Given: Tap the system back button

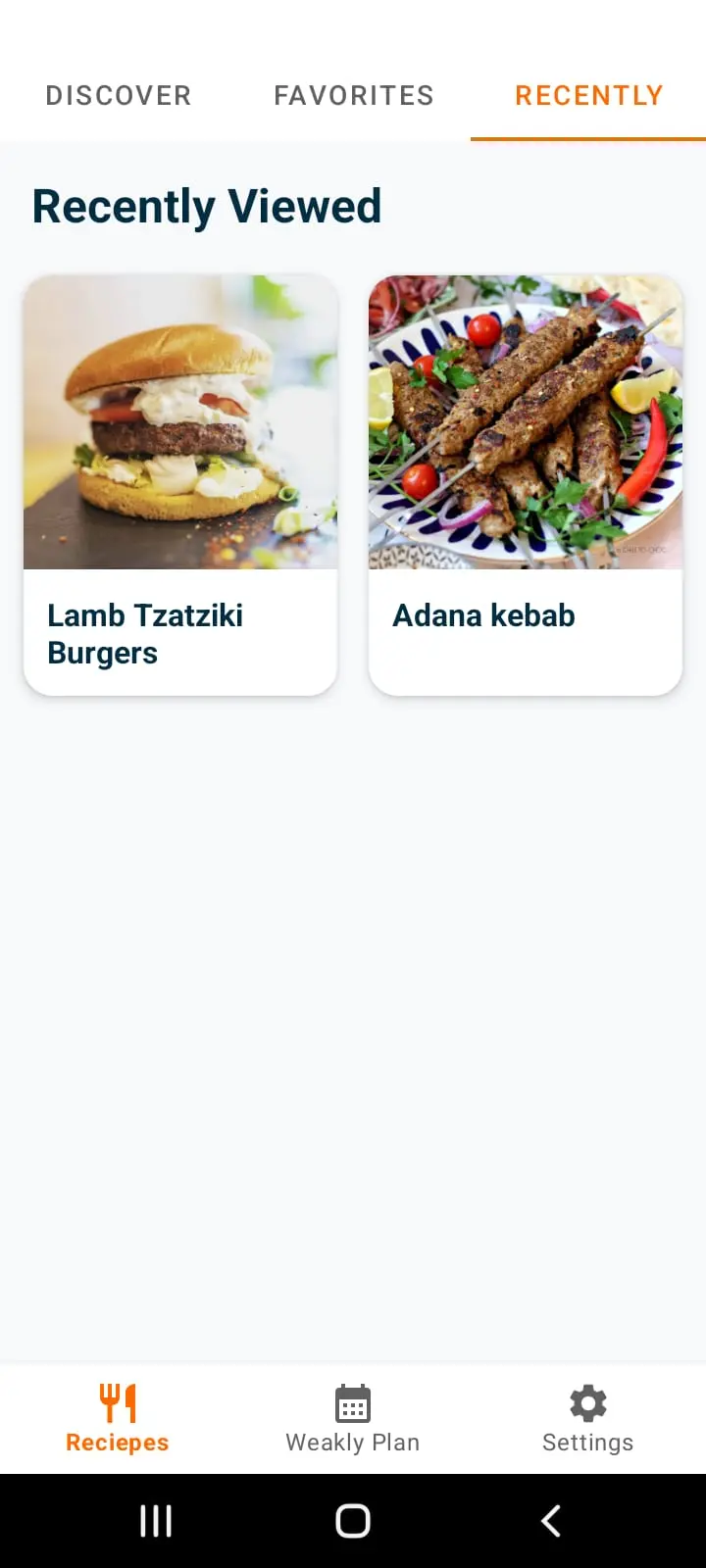Looking at the screenshot, I should (551, 1521).
